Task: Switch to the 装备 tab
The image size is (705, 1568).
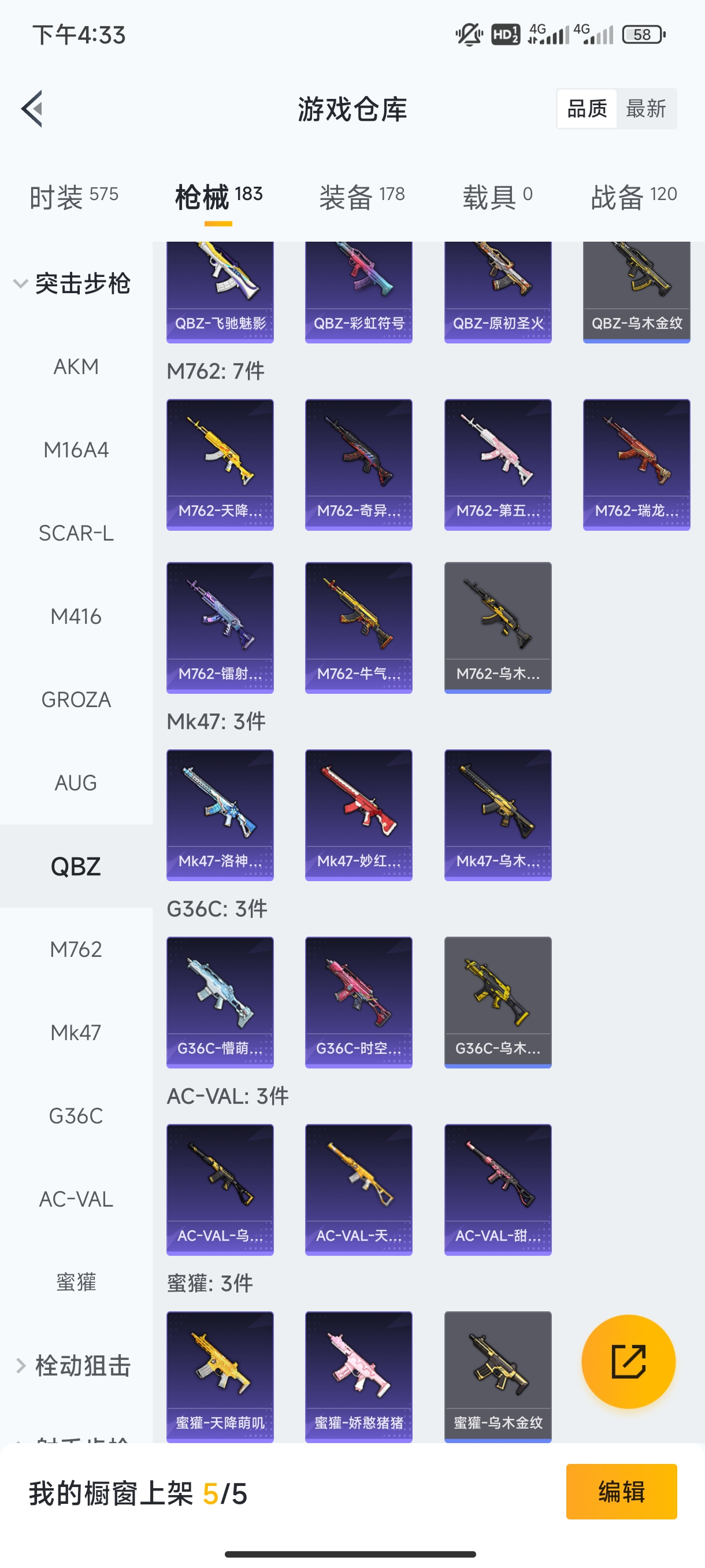Action: [362, 197]
